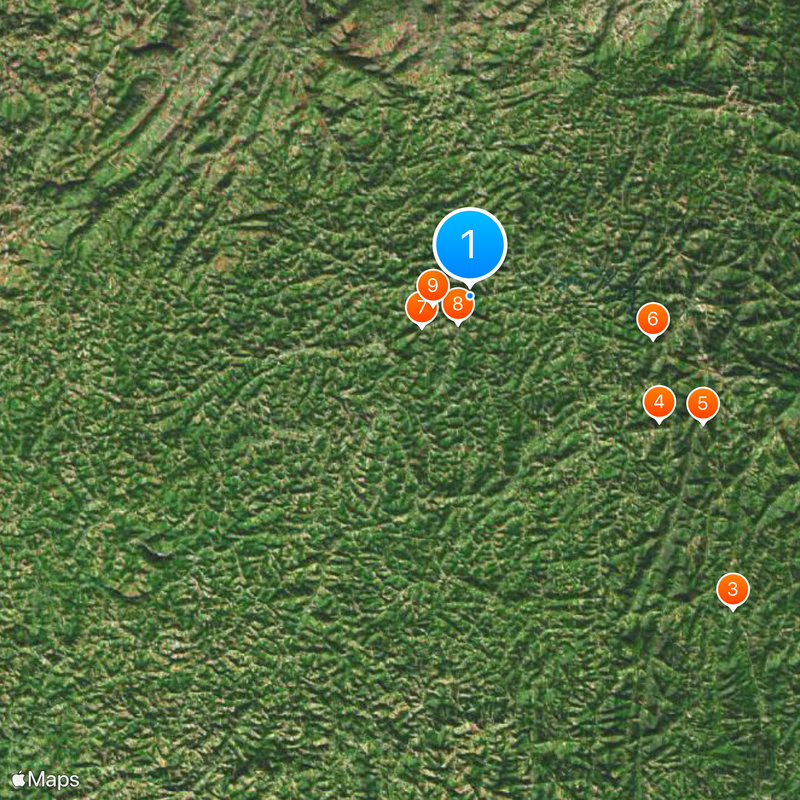Select the orange pin numbered 8
800x800 pixels.
[459, 304]
